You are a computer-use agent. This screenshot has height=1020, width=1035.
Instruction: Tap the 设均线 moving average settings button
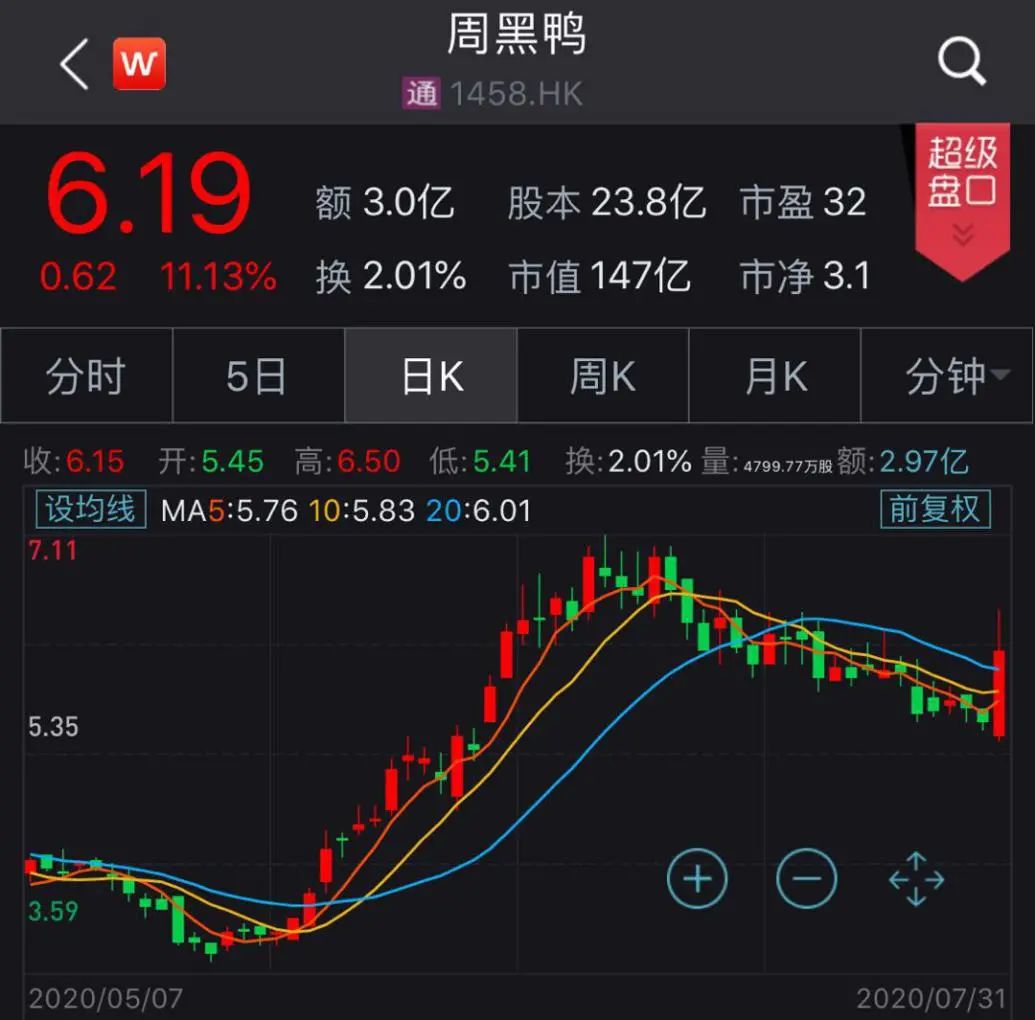pyautogui.click(x=90, y=509)
